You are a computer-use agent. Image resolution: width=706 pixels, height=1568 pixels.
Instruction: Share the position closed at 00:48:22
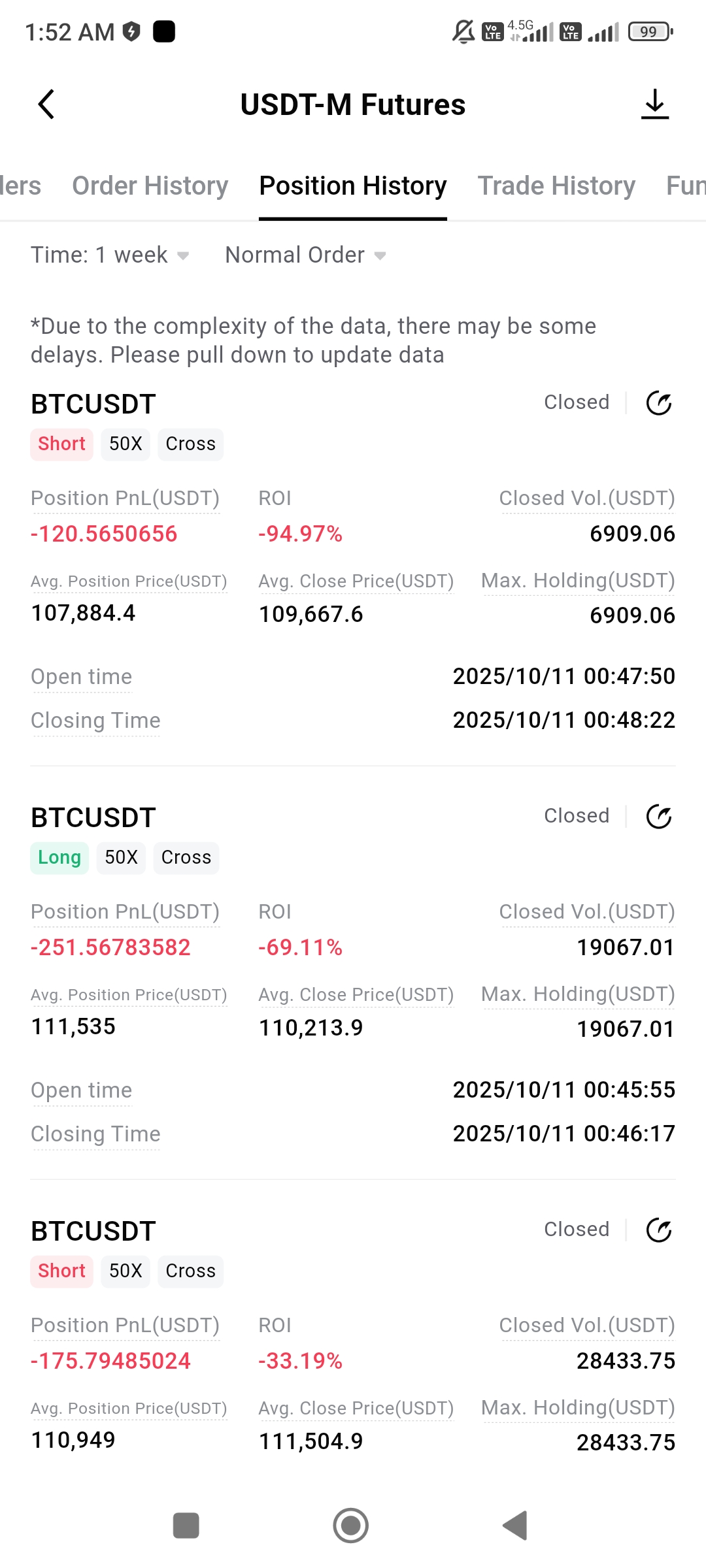point(659,403)
